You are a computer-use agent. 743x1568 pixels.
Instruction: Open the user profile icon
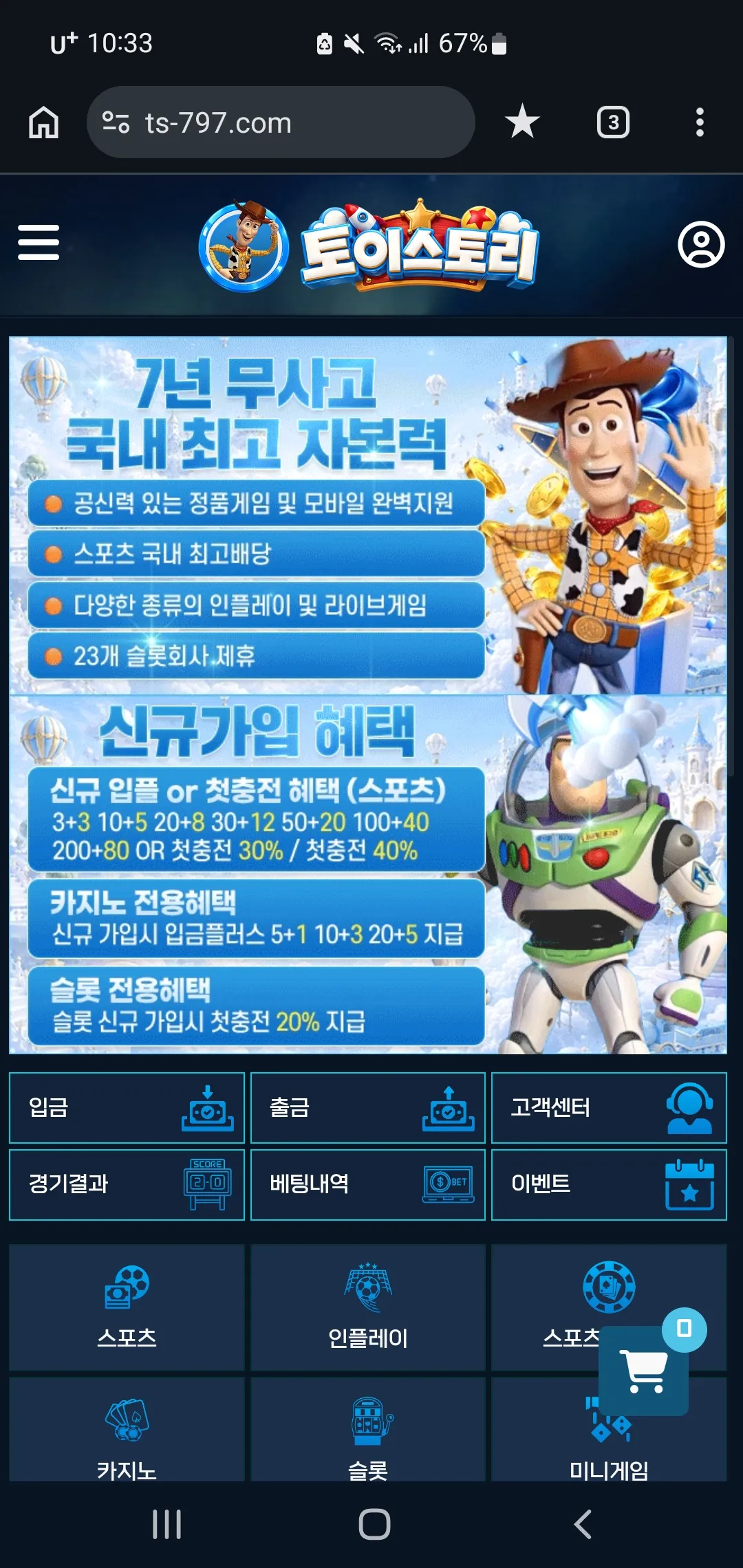coord(701,244)
